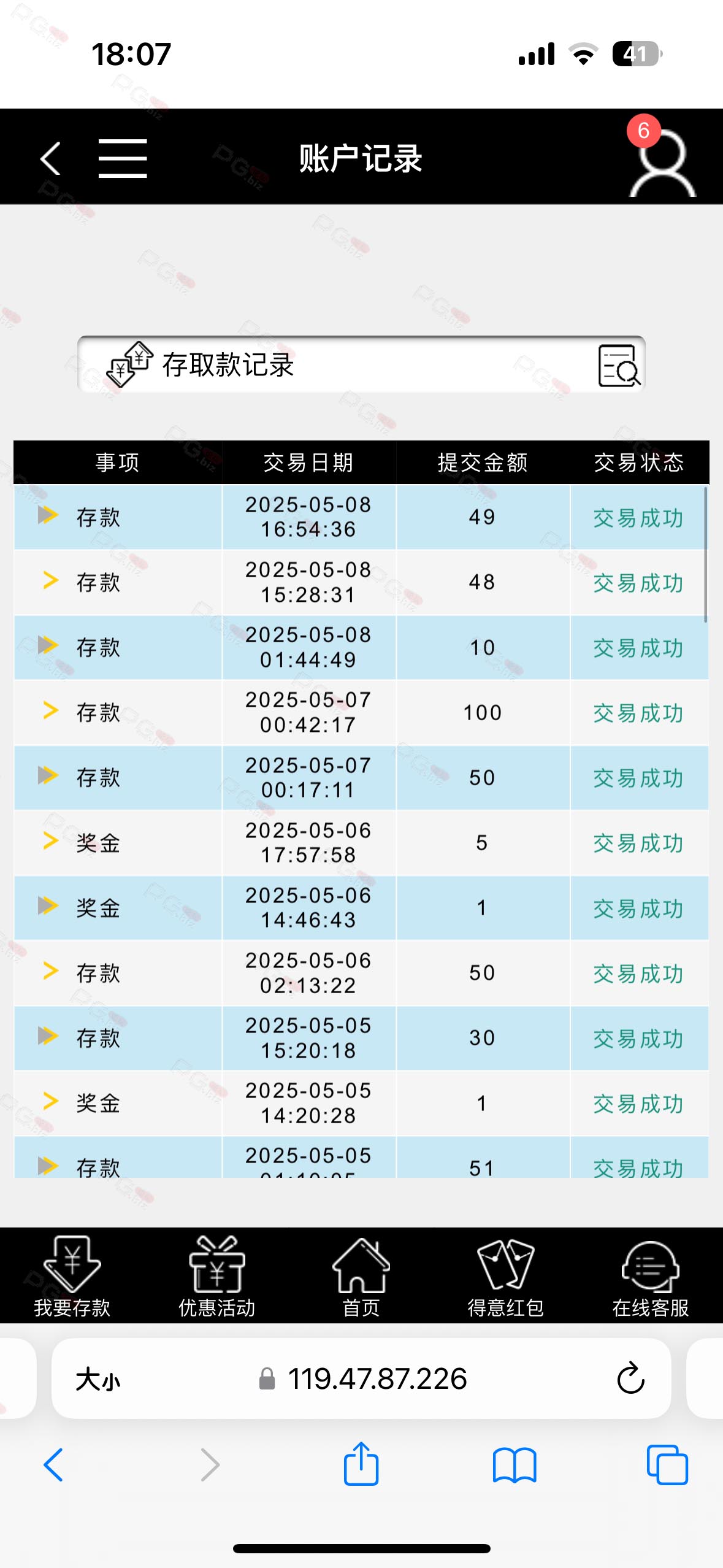Go to the 首页 home tab
Screen dimensions: 723x1568
click(x=361, y=1276)
